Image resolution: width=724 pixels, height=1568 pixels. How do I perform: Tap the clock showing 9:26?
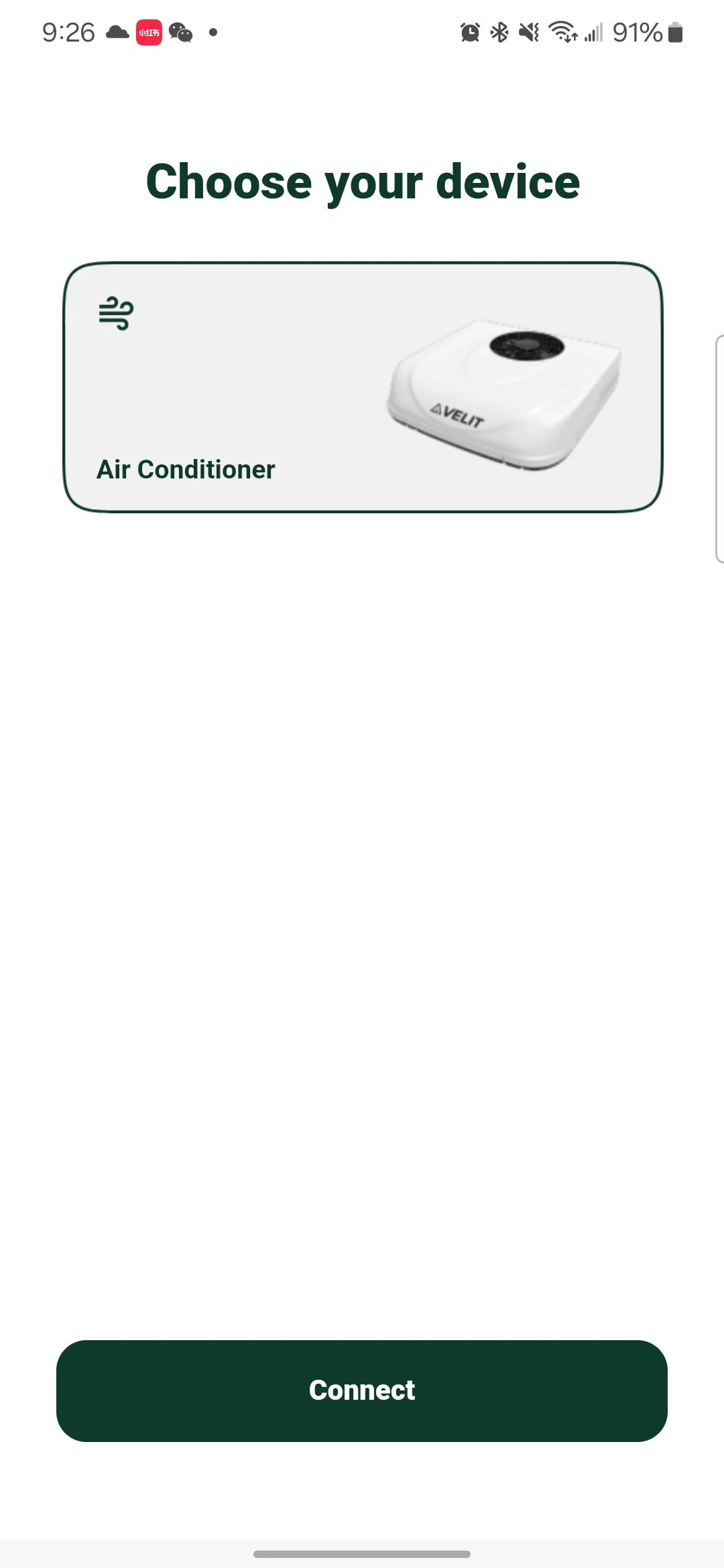click(x=68, y=31)
